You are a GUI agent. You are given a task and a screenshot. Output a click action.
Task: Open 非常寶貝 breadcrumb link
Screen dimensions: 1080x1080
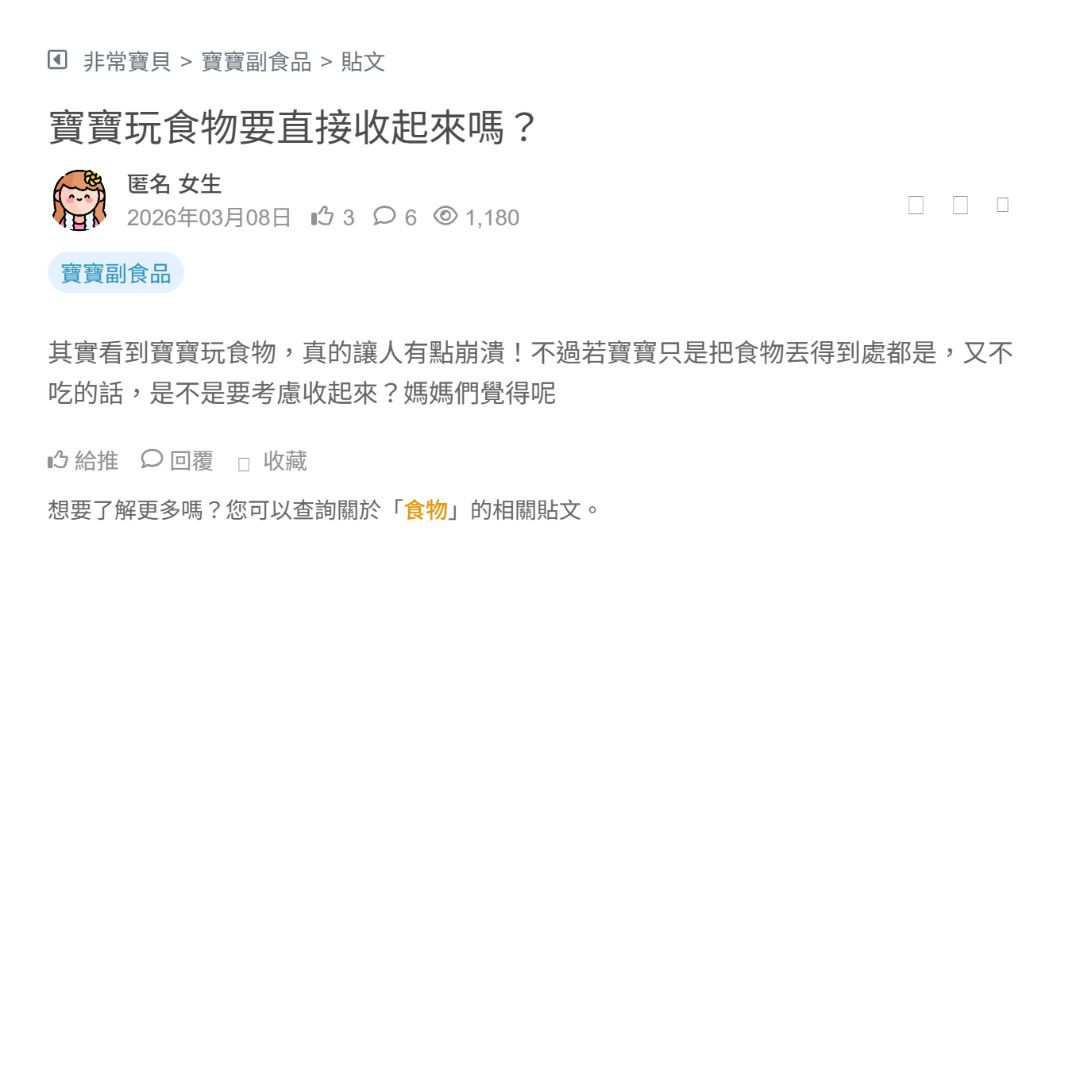point(127,62)
